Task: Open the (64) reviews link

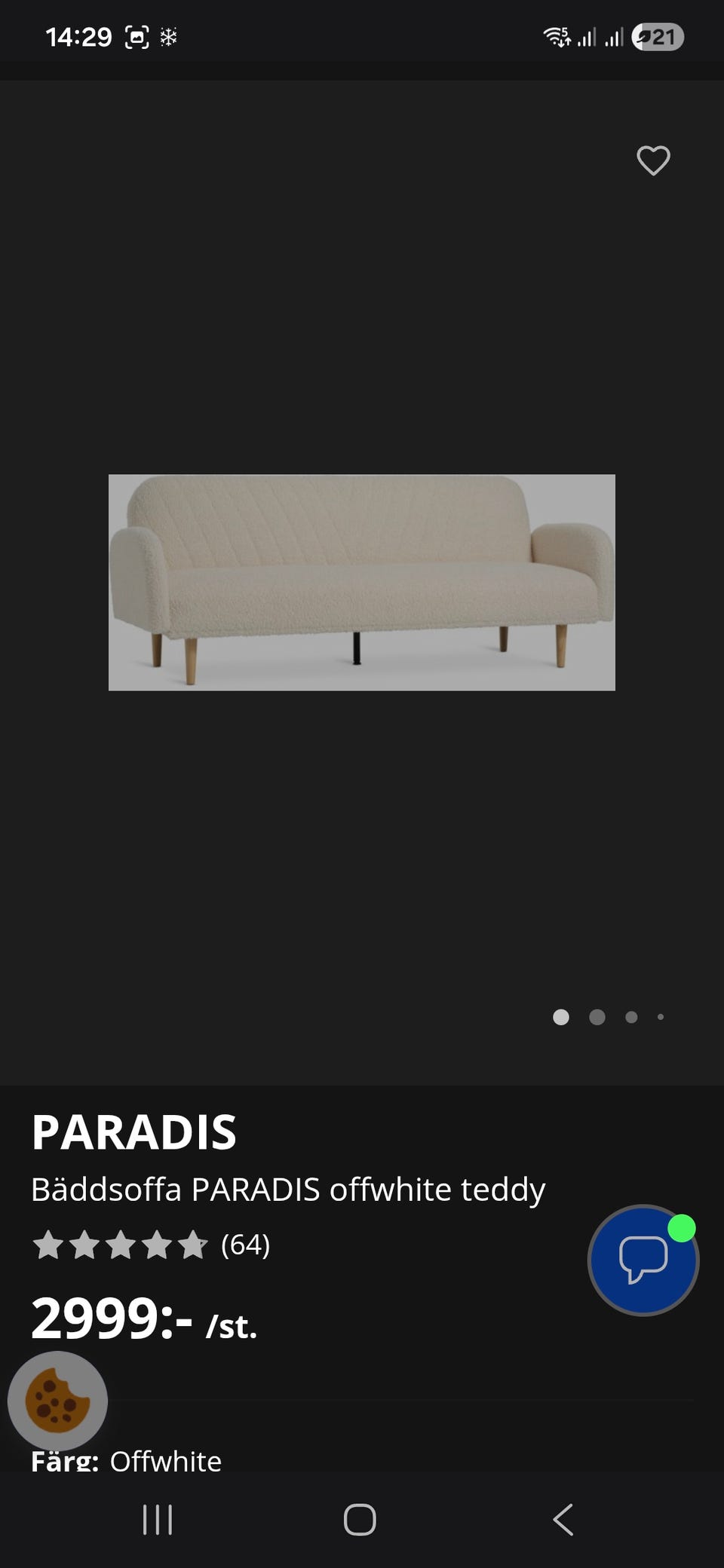Action: click(244, 1245)
